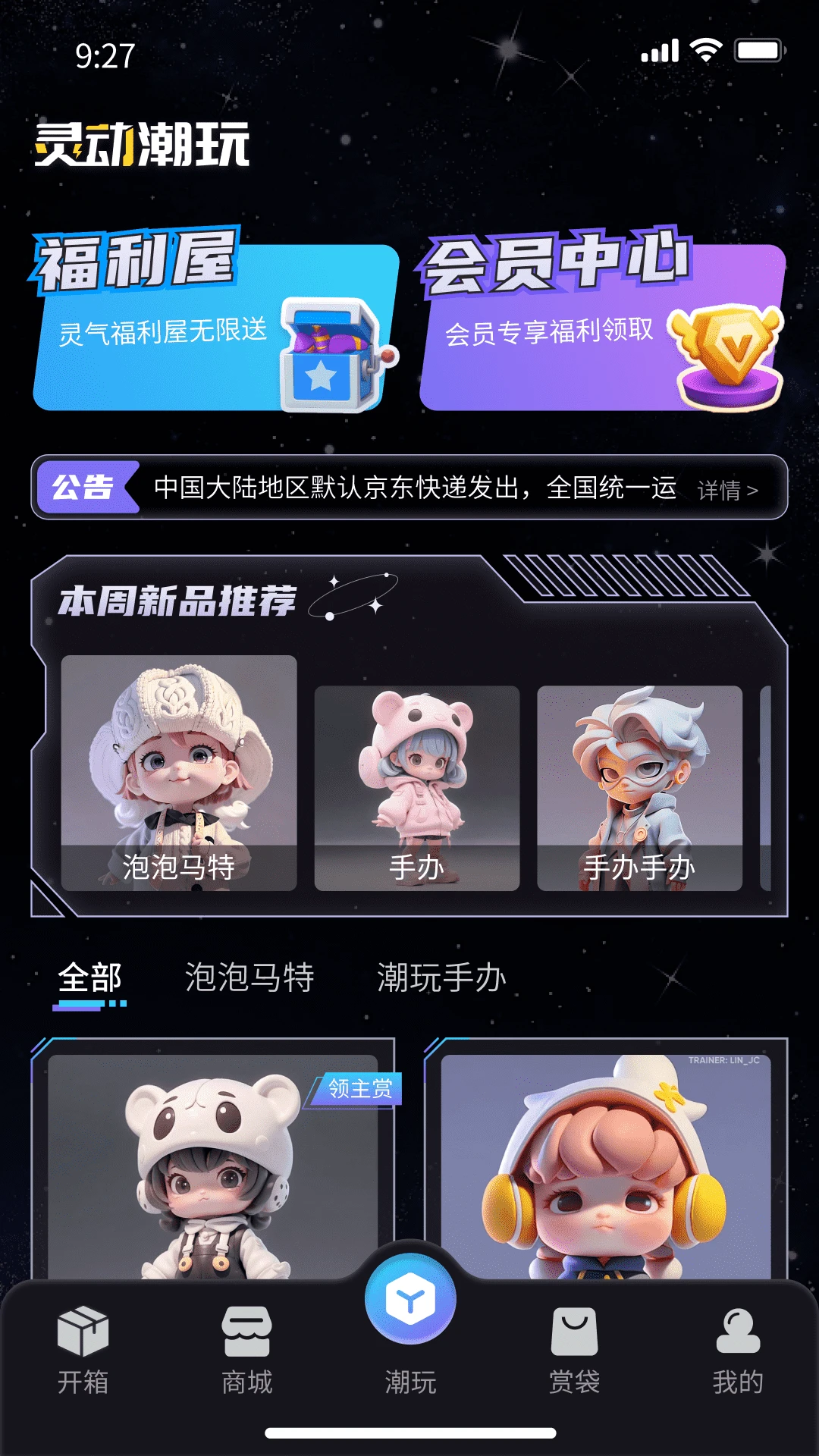Select the 全部 category tab
Image resolution: width=819 pixels, height=1456 pixels.
90,978
